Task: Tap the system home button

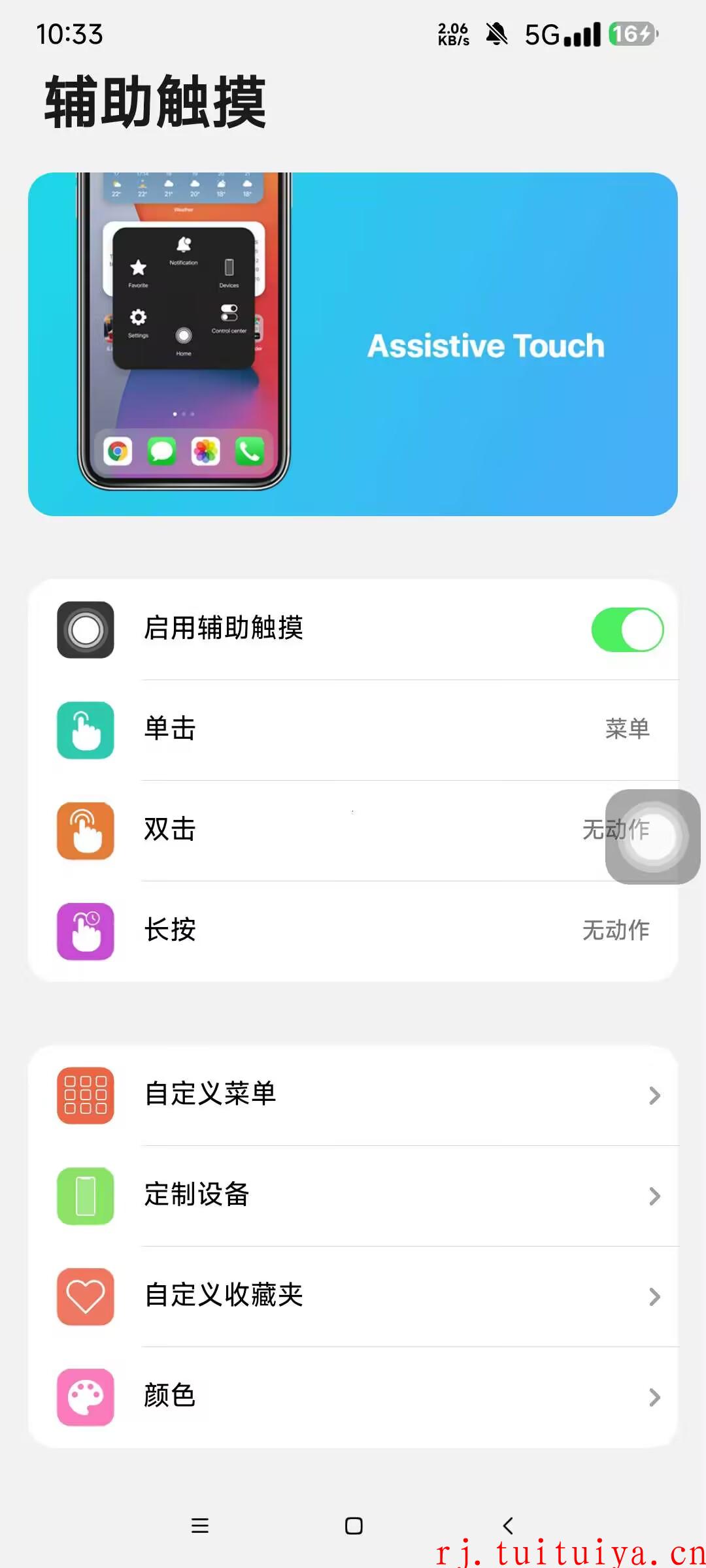Action: (x=354, y=1526)
